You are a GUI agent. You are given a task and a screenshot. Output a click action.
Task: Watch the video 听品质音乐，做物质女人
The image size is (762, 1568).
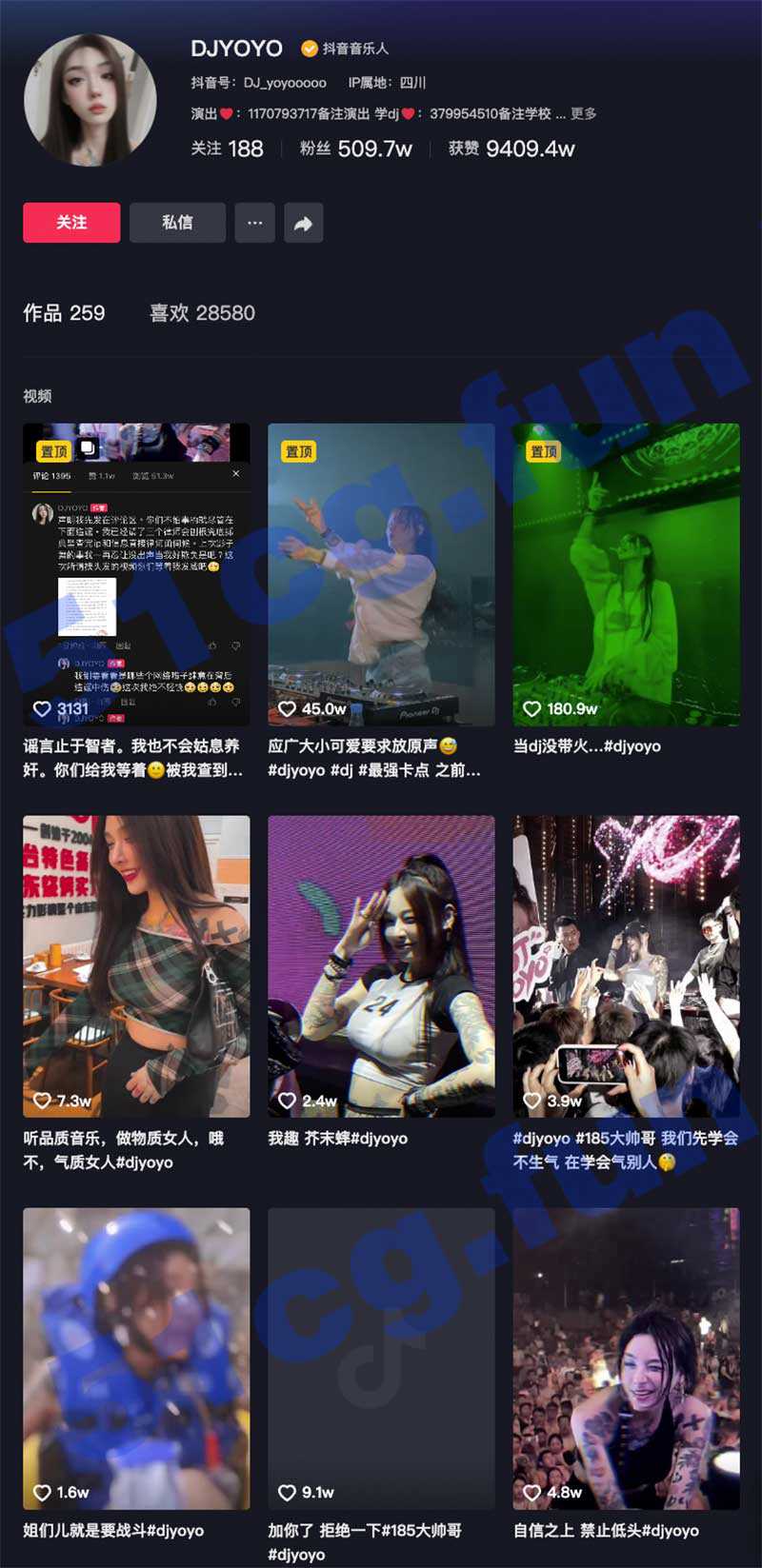pyautogui.click(x=136, y=965)
